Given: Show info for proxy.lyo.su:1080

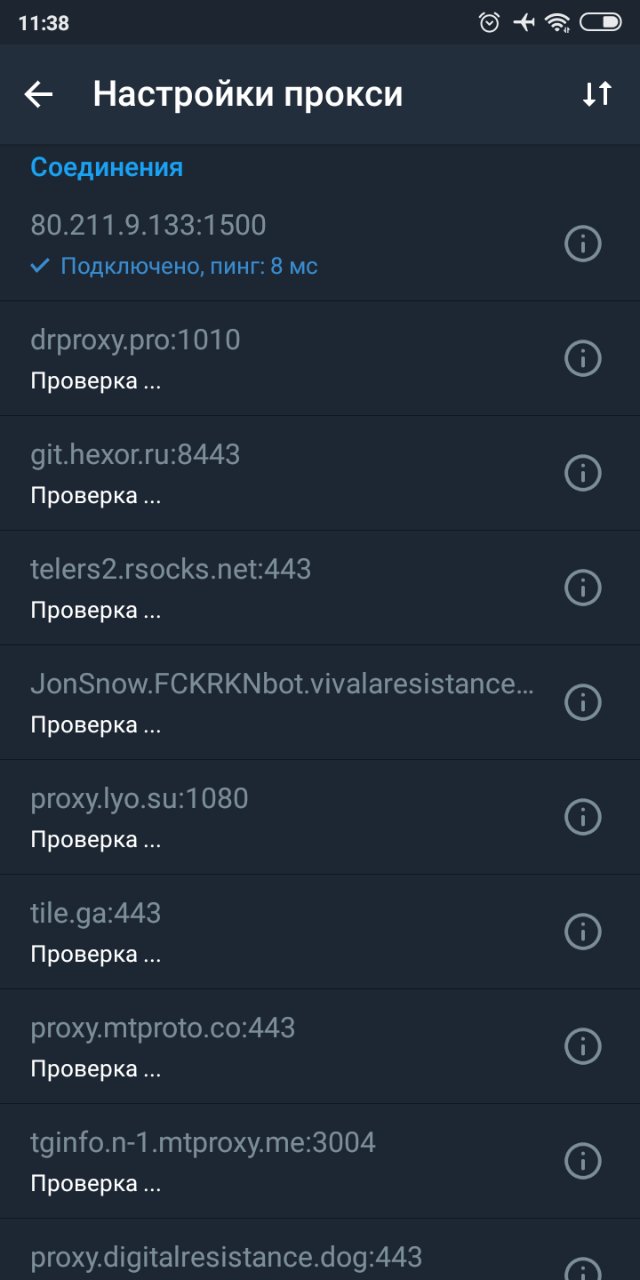Looking at the screenshot, I should coord(583,817).
